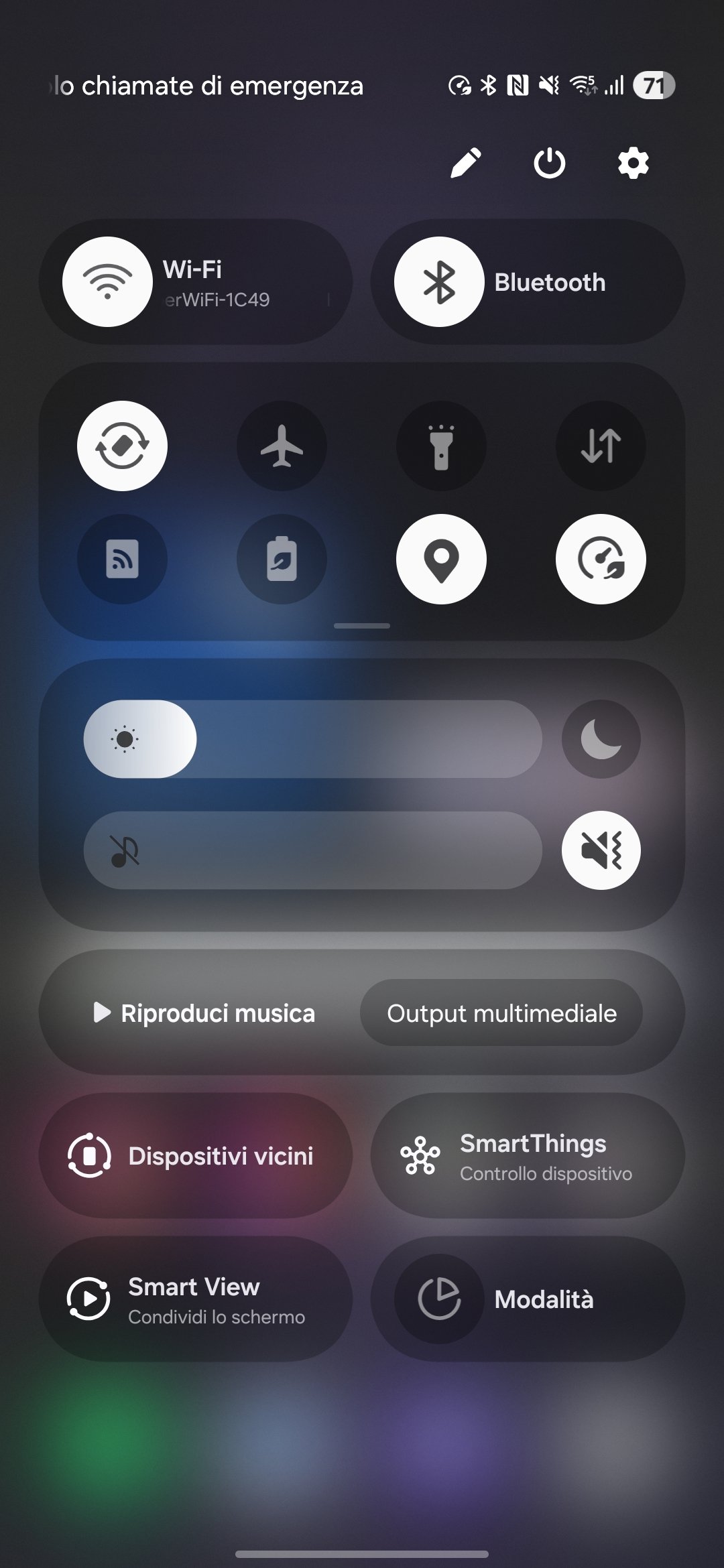This screenshot has width=724, height=1568.
Task: Toggle dark mode with the moon icon
Action: (x=601, y=739)
